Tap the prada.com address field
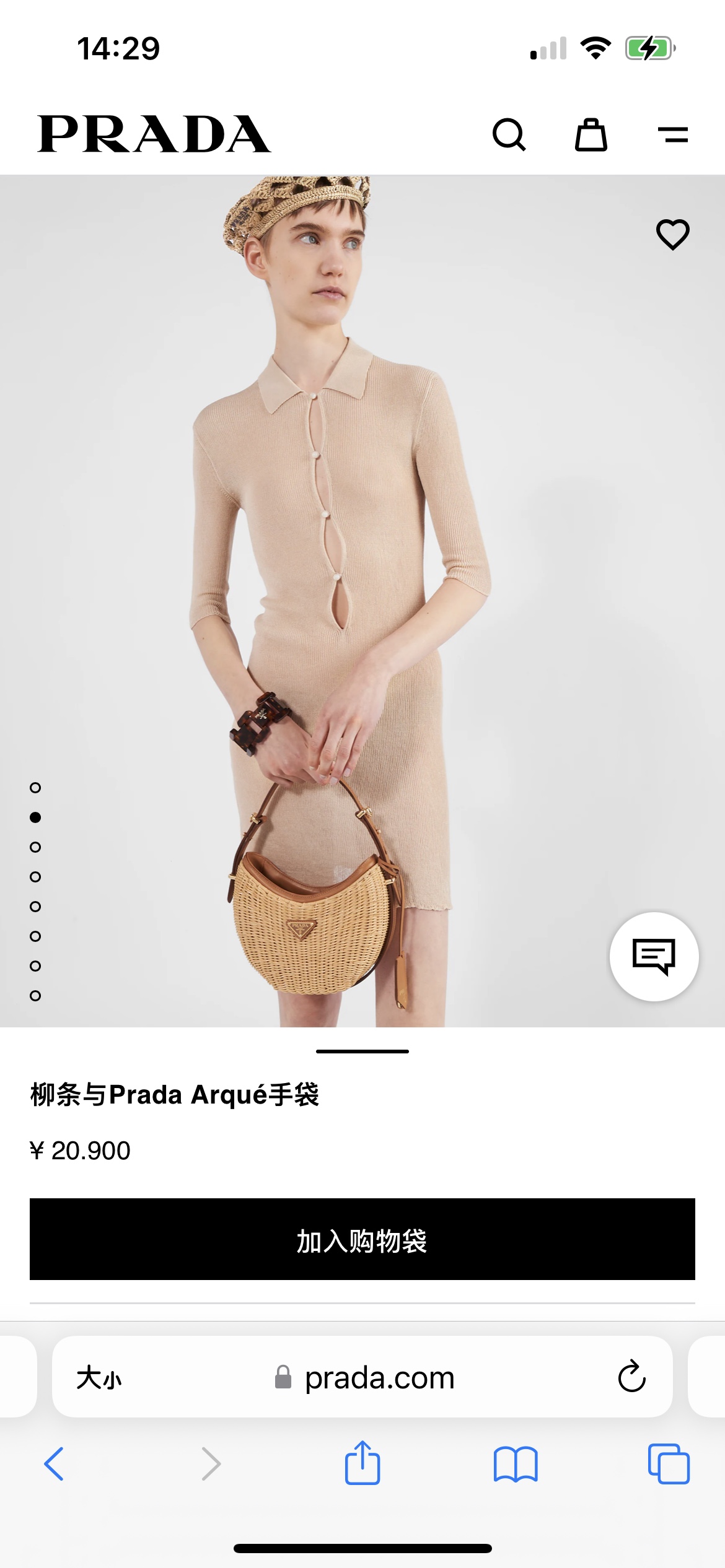 (x=379, y=1378)
